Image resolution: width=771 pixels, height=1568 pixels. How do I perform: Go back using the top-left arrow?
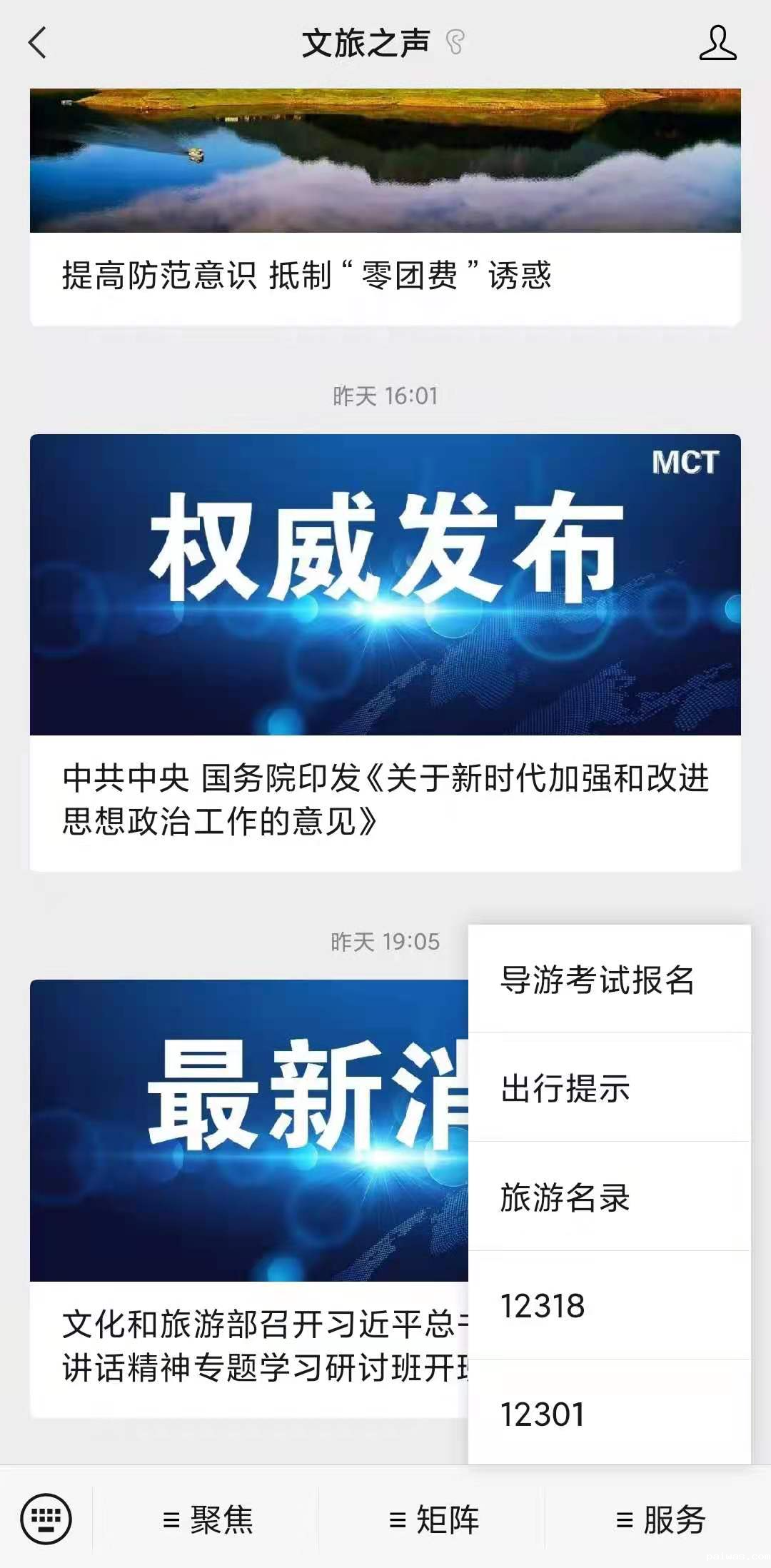tap(38, 43)
